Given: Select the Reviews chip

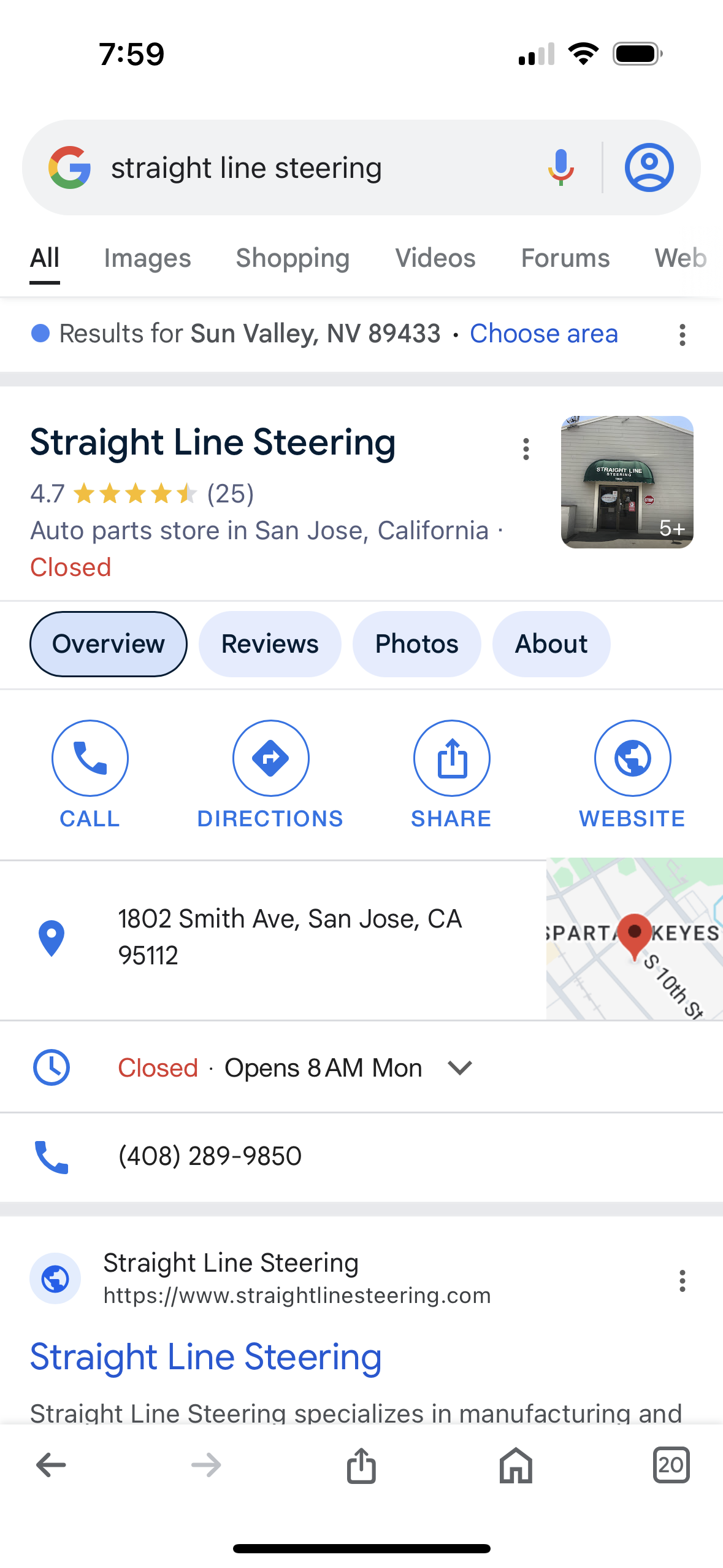Looking at the screenshot, I should [x=270, y=644].
